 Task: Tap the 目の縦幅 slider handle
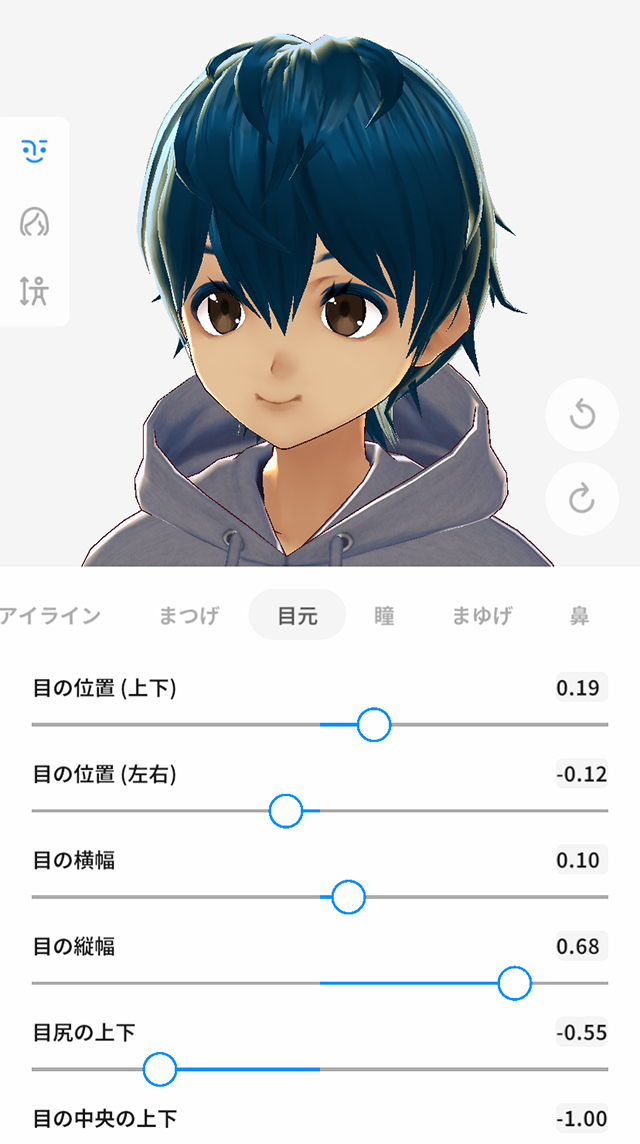click(514, 983)
